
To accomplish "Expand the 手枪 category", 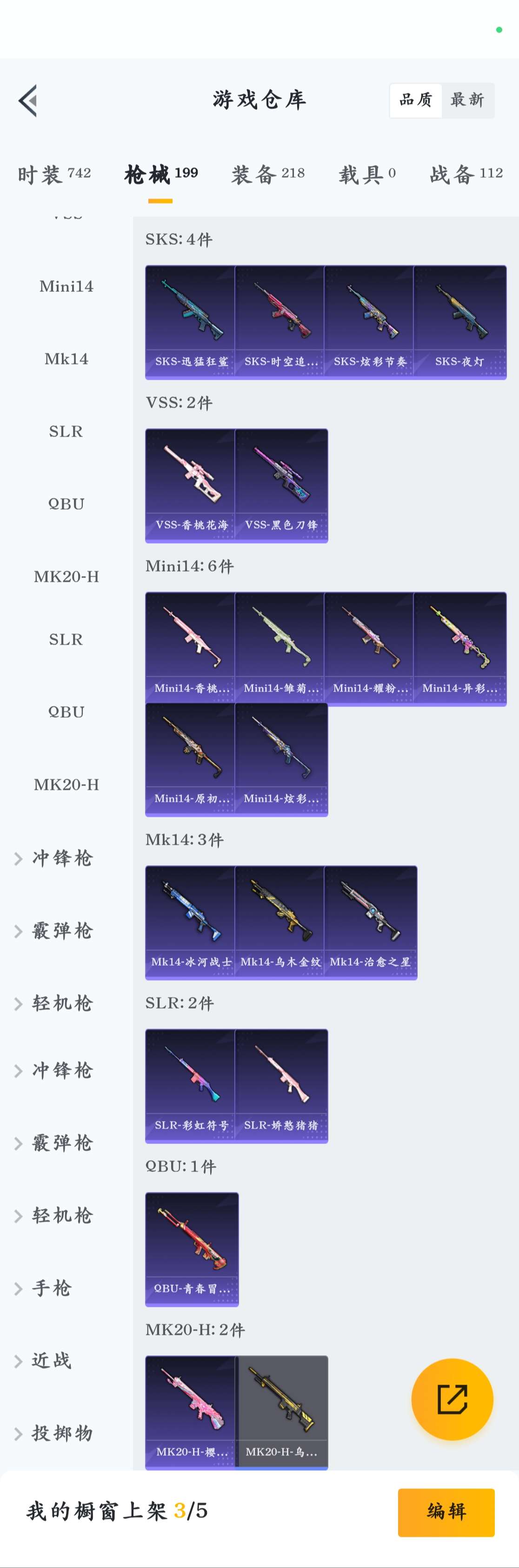I will (x=52, y=1288).
